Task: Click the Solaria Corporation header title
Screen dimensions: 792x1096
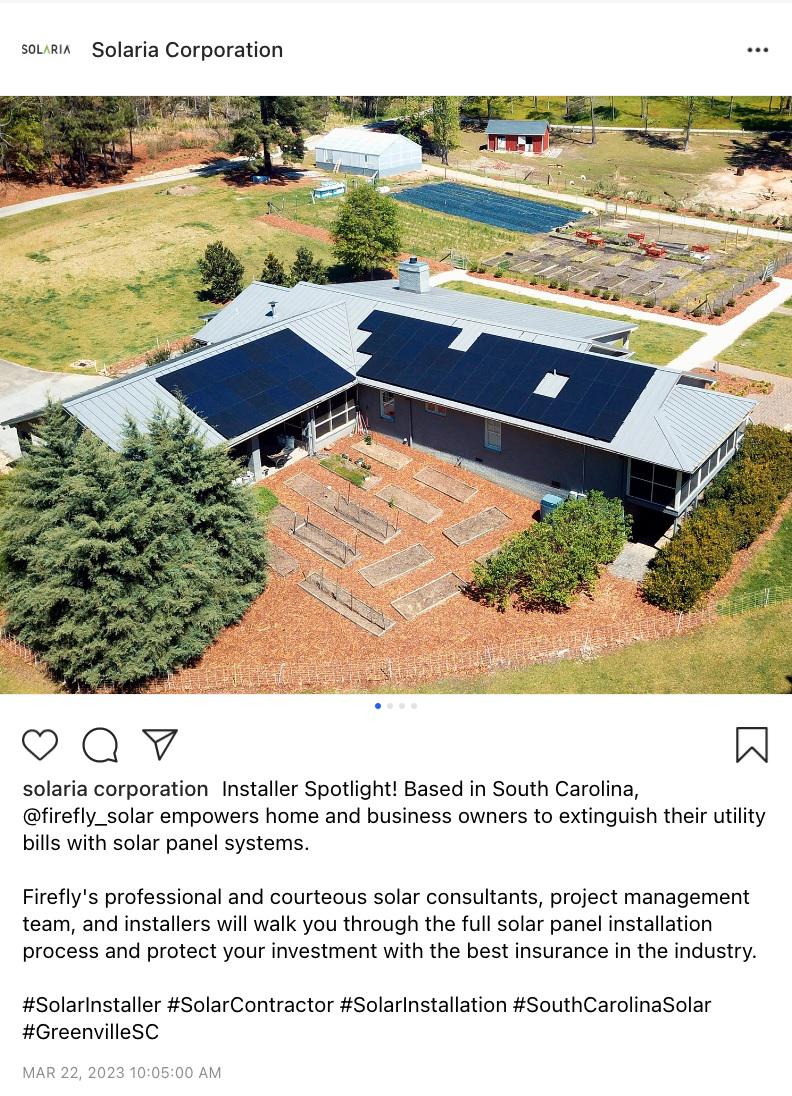Action: click(x=187, y=49)
